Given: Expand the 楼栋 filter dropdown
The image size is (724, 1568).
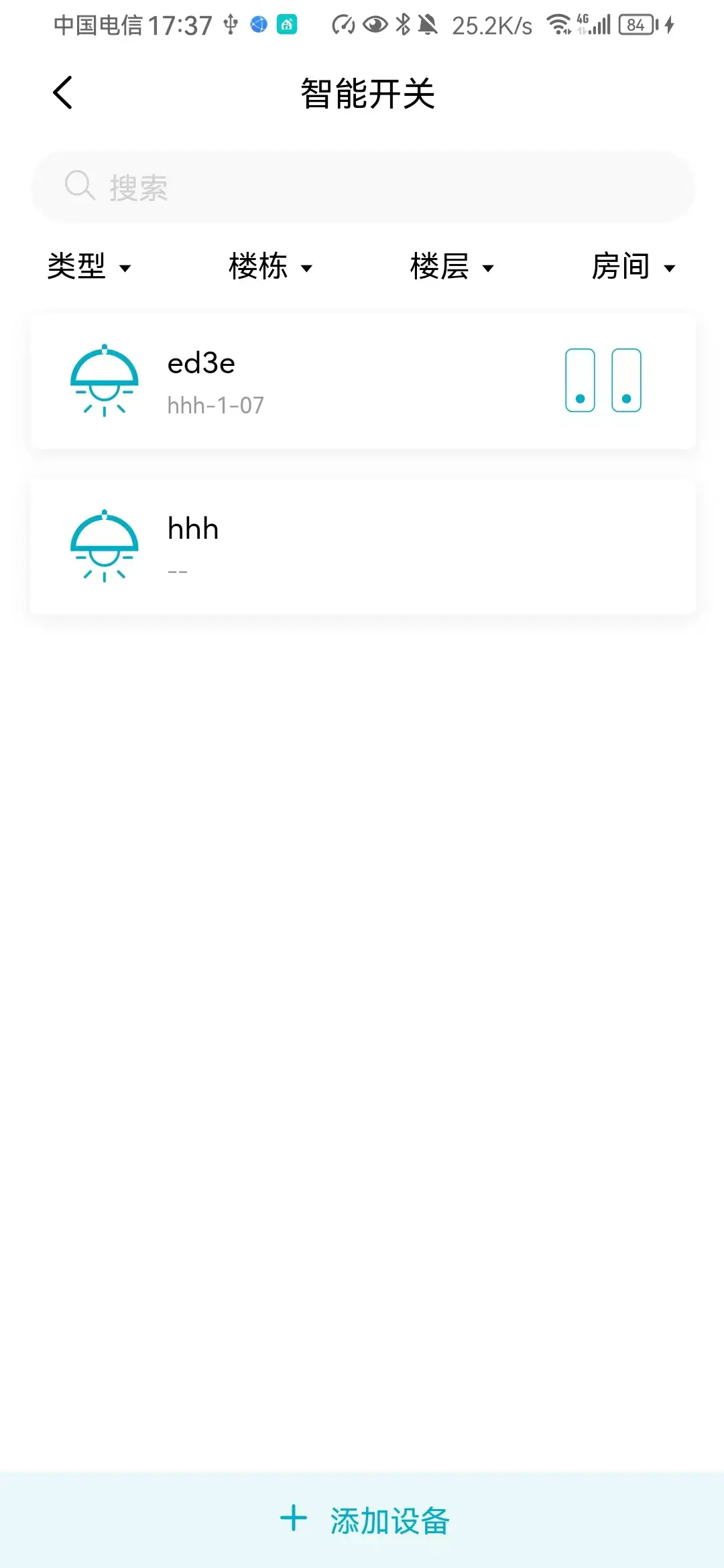Looking at the screenshot, I should point(270,267).
